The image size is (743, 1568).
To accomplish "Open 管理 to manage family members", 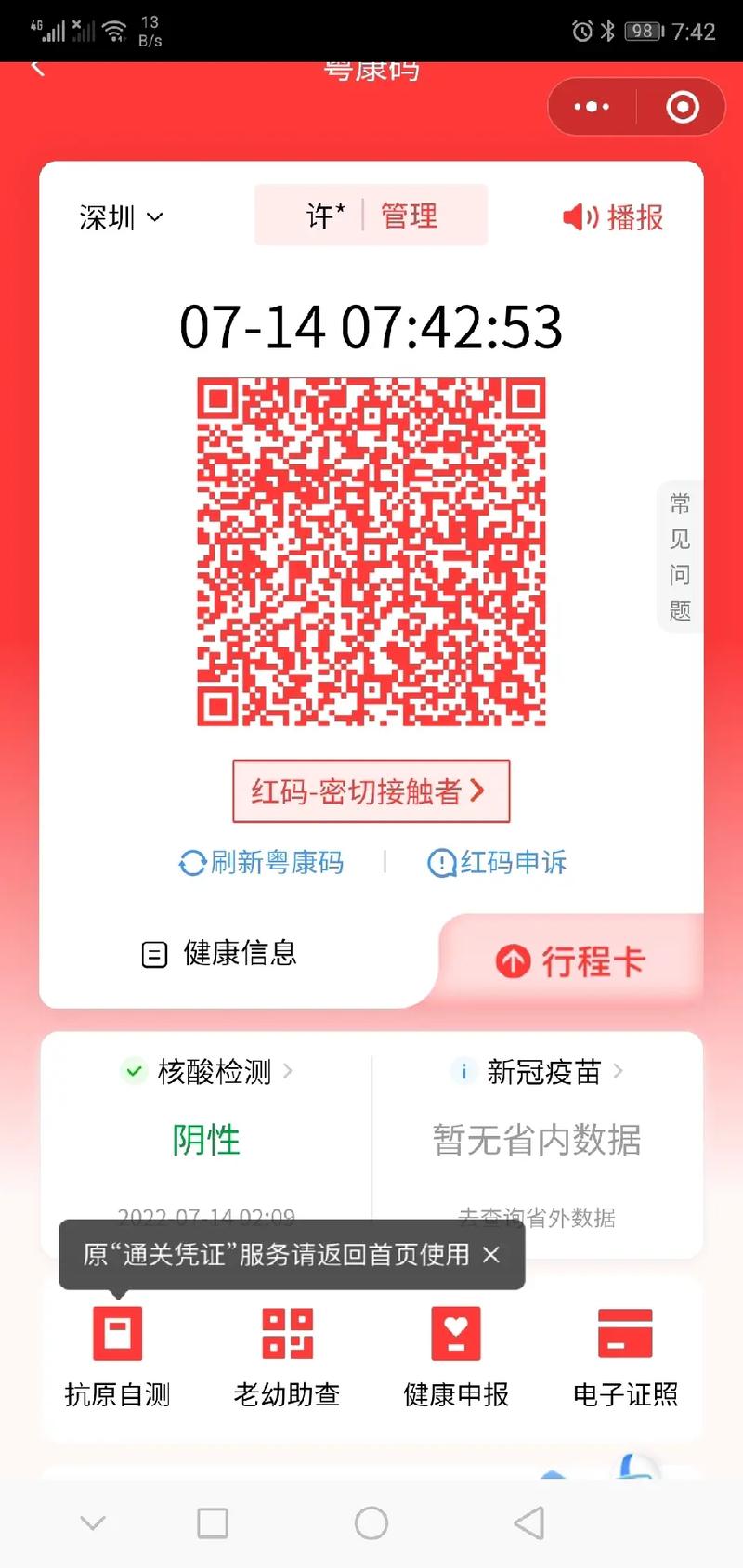I will [408, 216].
